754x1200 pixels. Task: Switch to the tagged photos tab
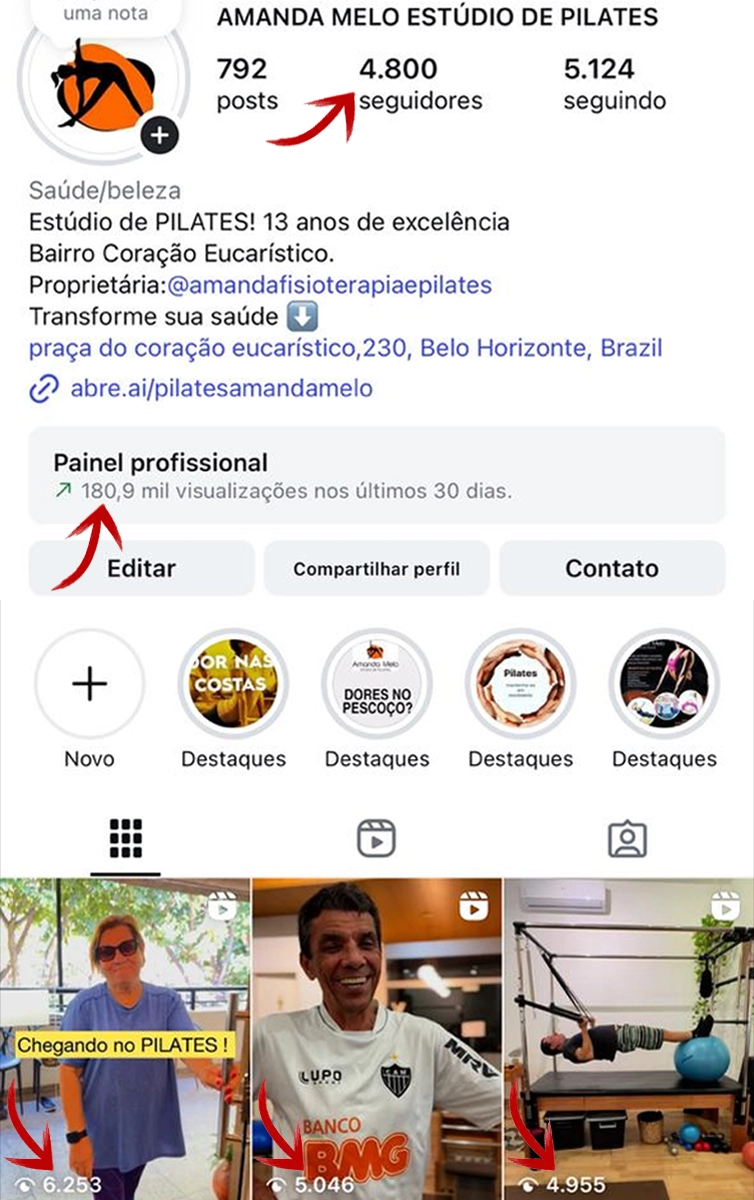[x=627, y=839]
